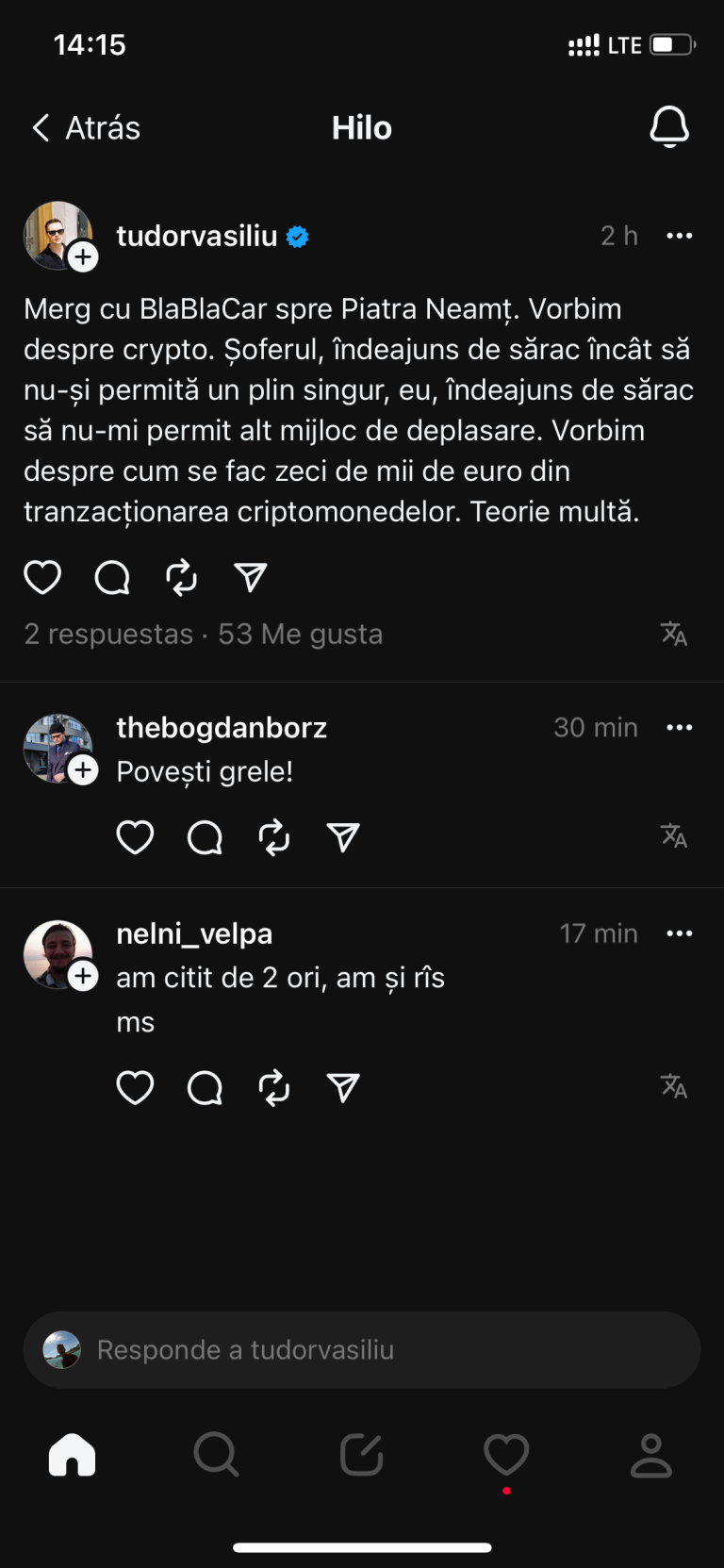The height and width of the screenshot is (1568, 724).
Task: Open options menu on tudorvasiliu's post
Action: tap(680, 235)
